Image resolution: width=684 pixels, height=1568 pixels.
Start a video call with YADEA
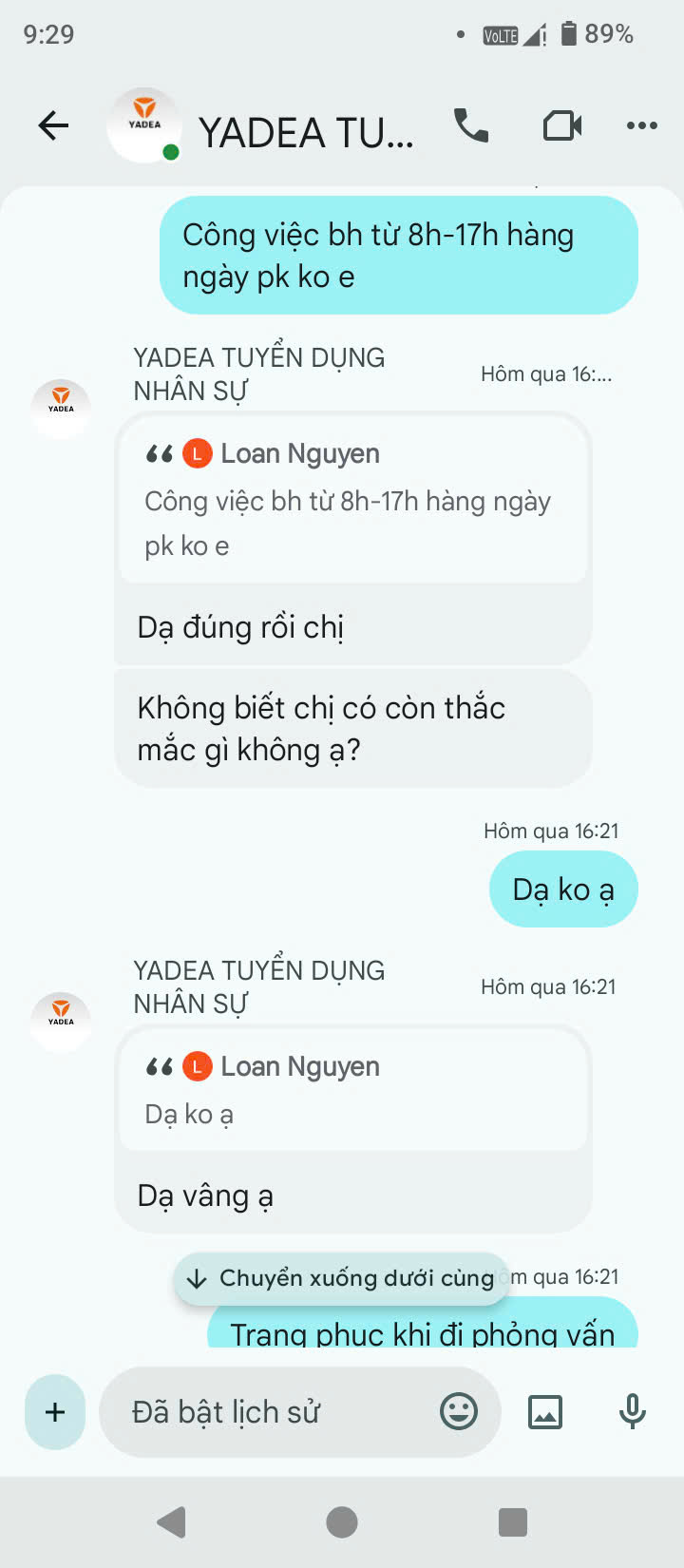tap(561, 125)
